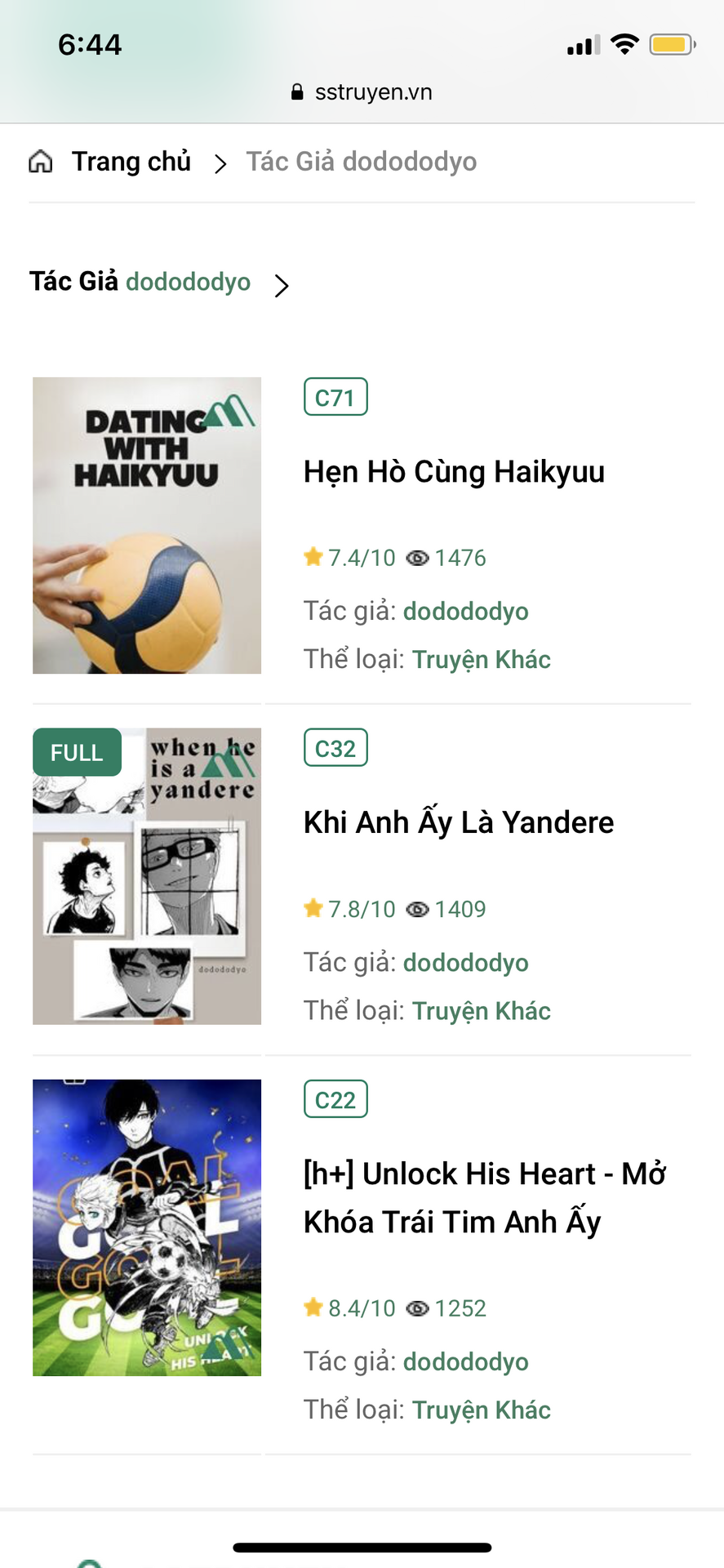Open the Tác Giả dodododyo heading link

click(188, 282)
